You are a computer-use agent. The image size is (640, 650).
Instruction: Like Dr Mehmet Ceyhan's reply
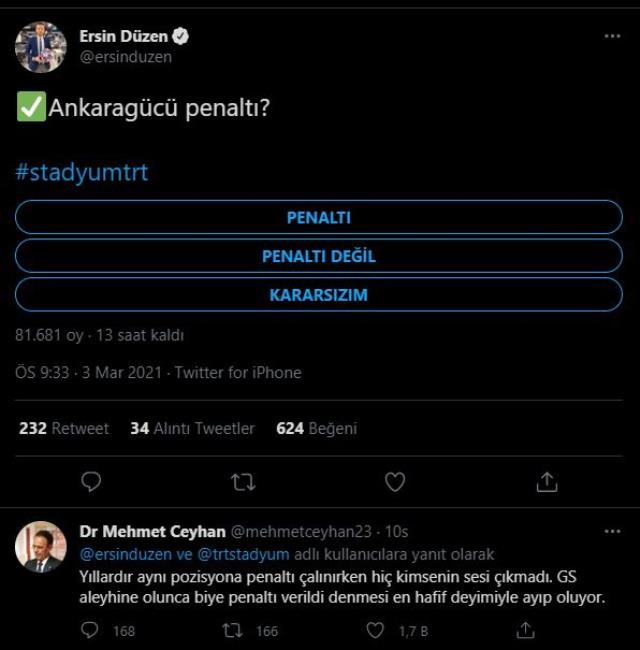click(x=375, y=630)
